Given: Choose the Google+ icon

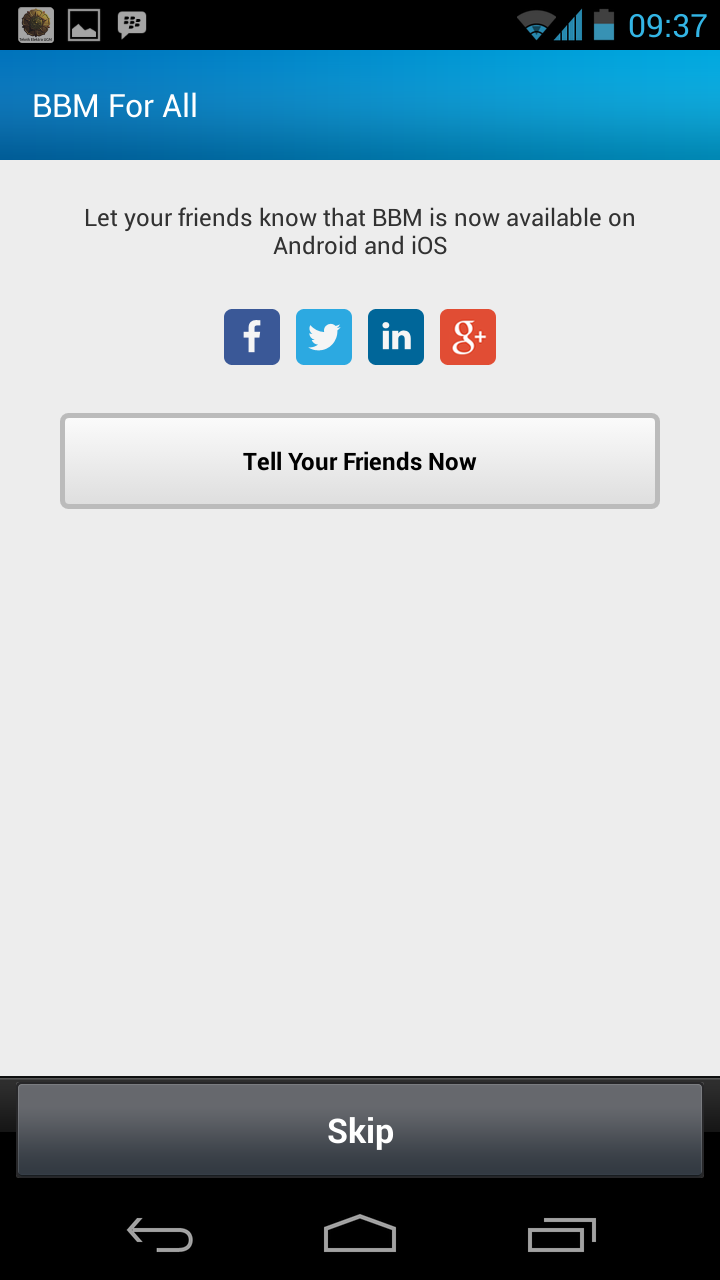Looking at the screenshot, I should click(x=468, y=337).
